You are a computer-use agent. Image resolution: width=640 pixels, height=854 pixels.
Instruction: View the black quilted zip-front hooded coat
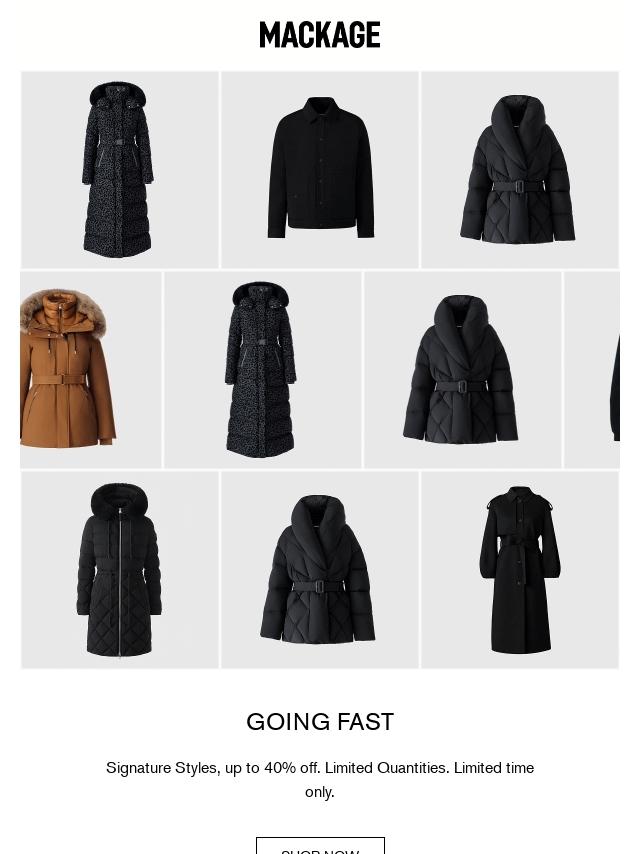click(120, 570)
